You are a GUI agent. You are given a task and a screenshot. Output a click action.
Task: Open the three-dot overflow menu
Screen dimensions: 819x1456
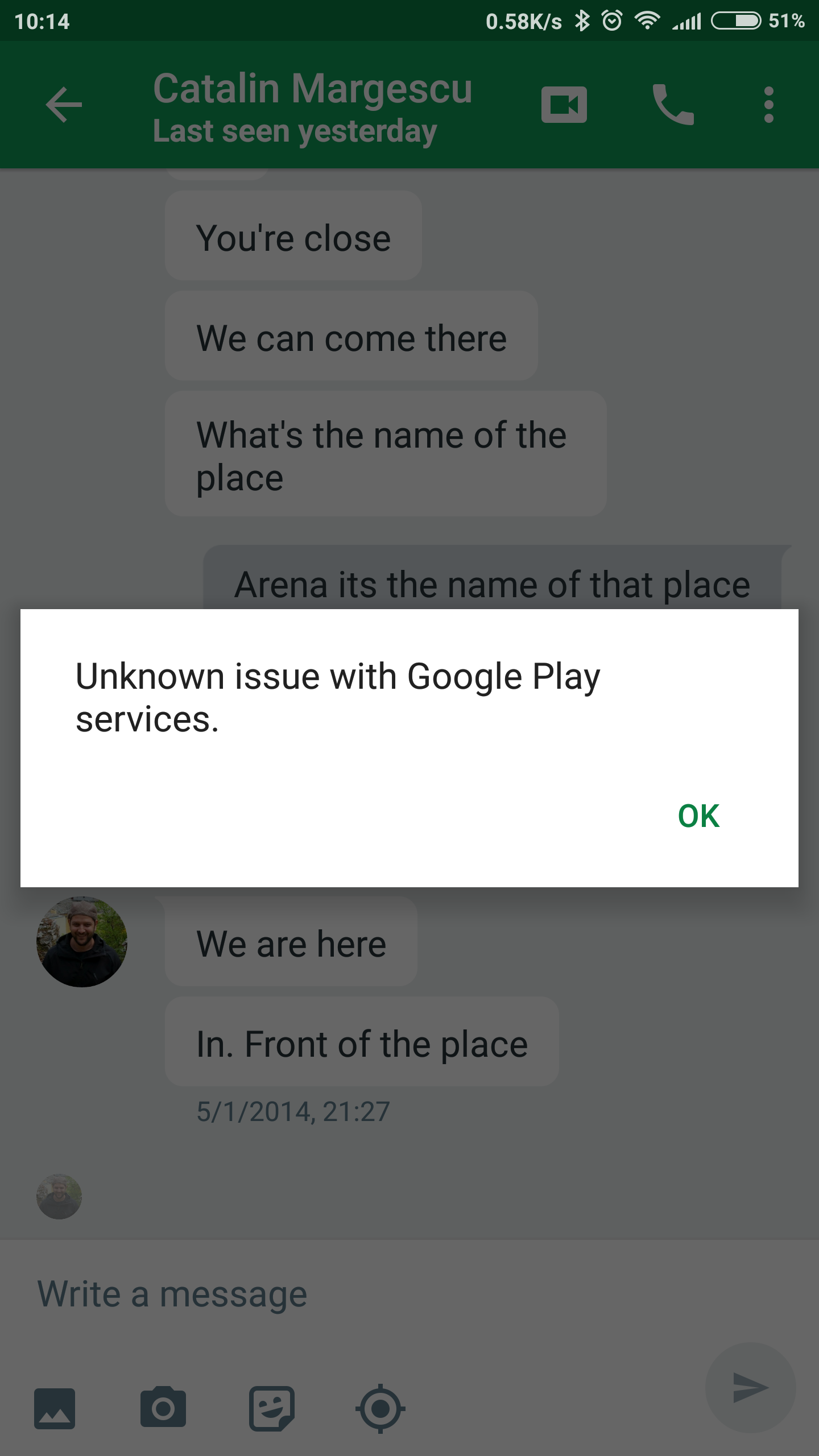768,105
